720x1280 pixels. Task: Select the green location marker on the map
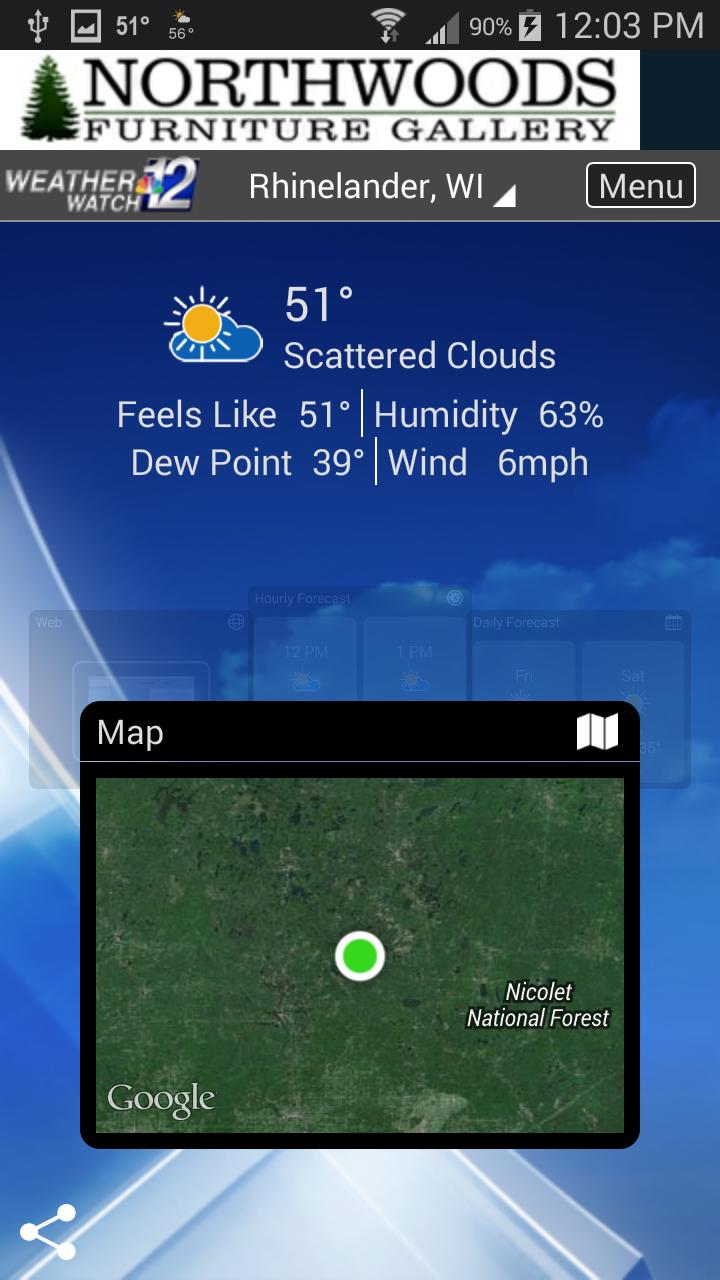tap(359, 955)
